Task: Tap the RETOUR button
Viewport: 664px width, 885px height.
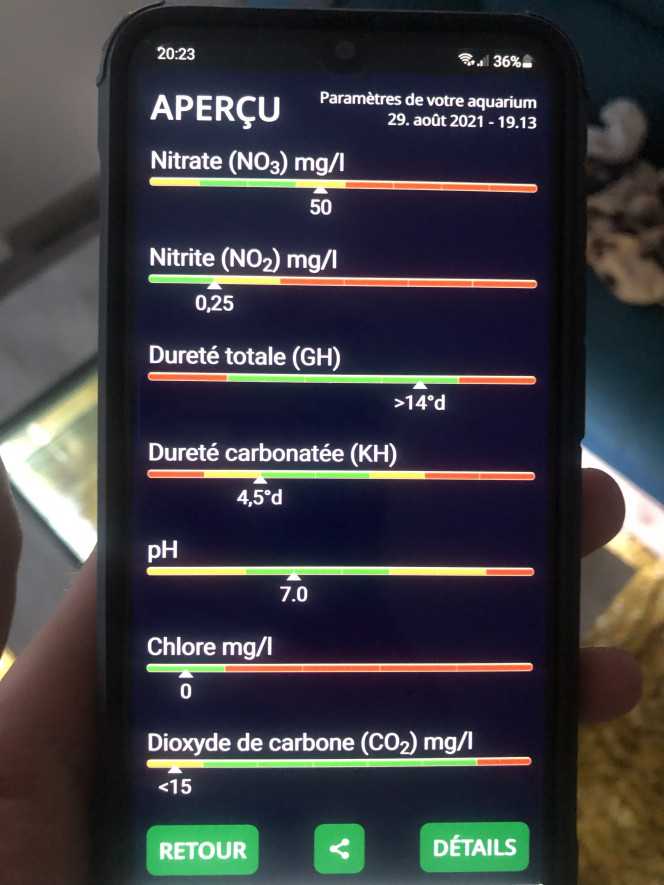Action: tap(203, 850)
